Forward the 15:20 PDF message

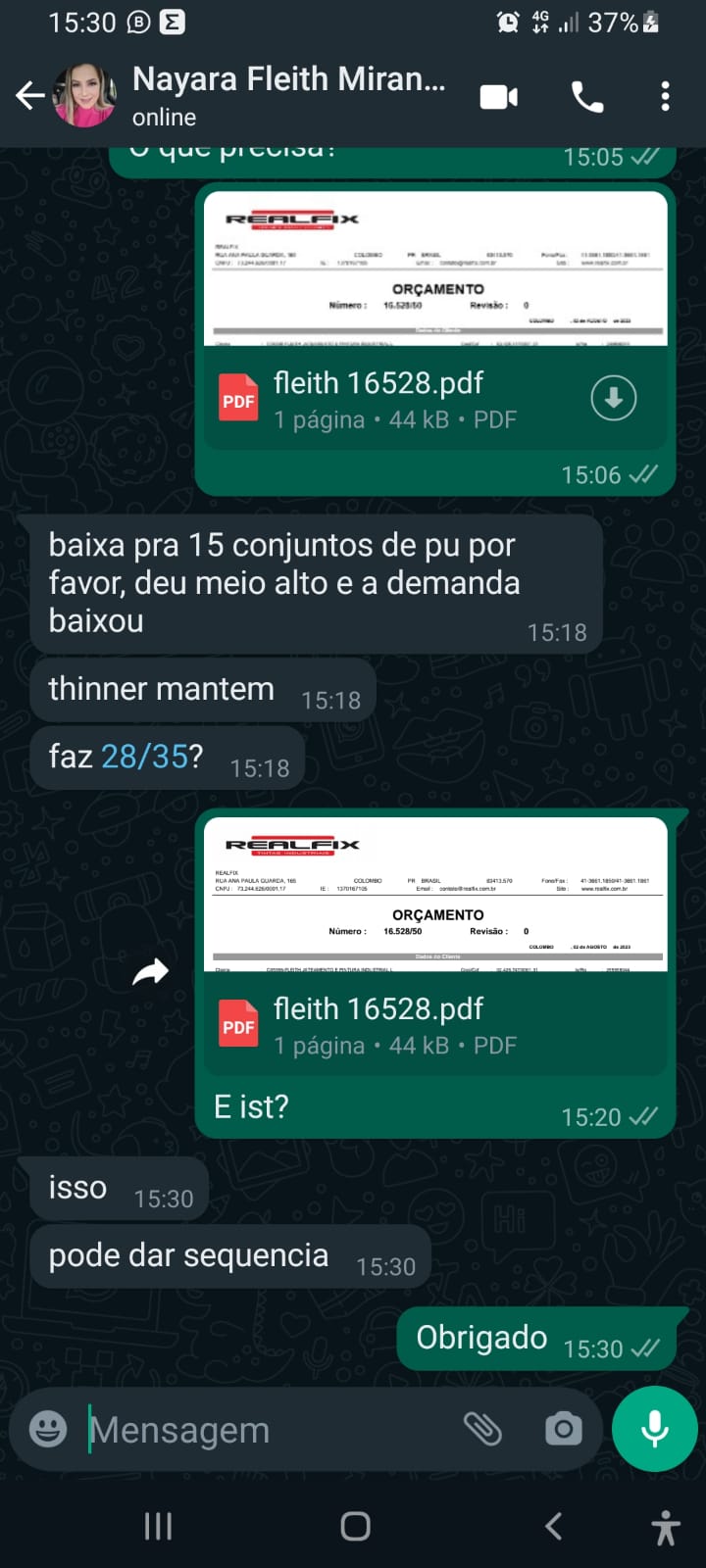point(151,972)
